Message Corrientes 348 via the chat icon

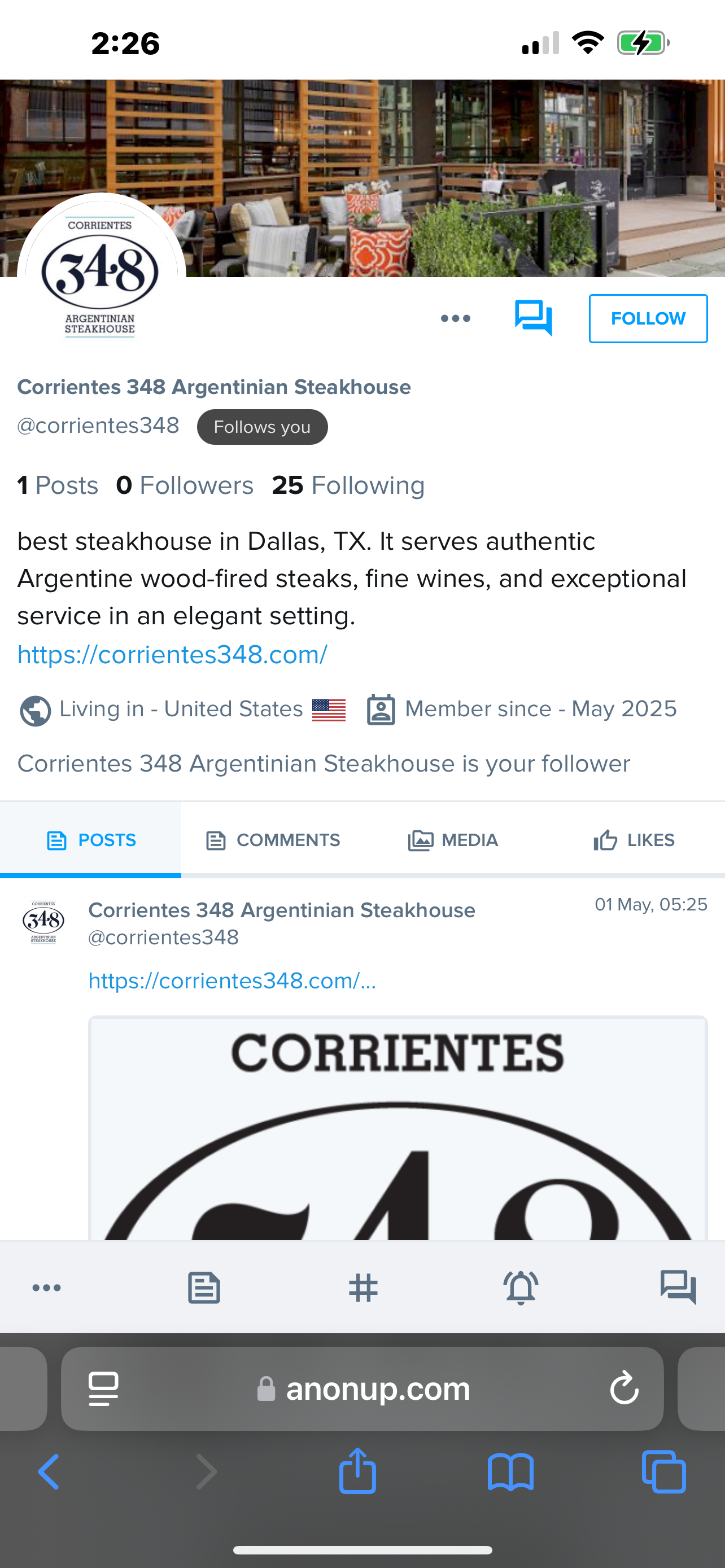click(x=533, y=318)
